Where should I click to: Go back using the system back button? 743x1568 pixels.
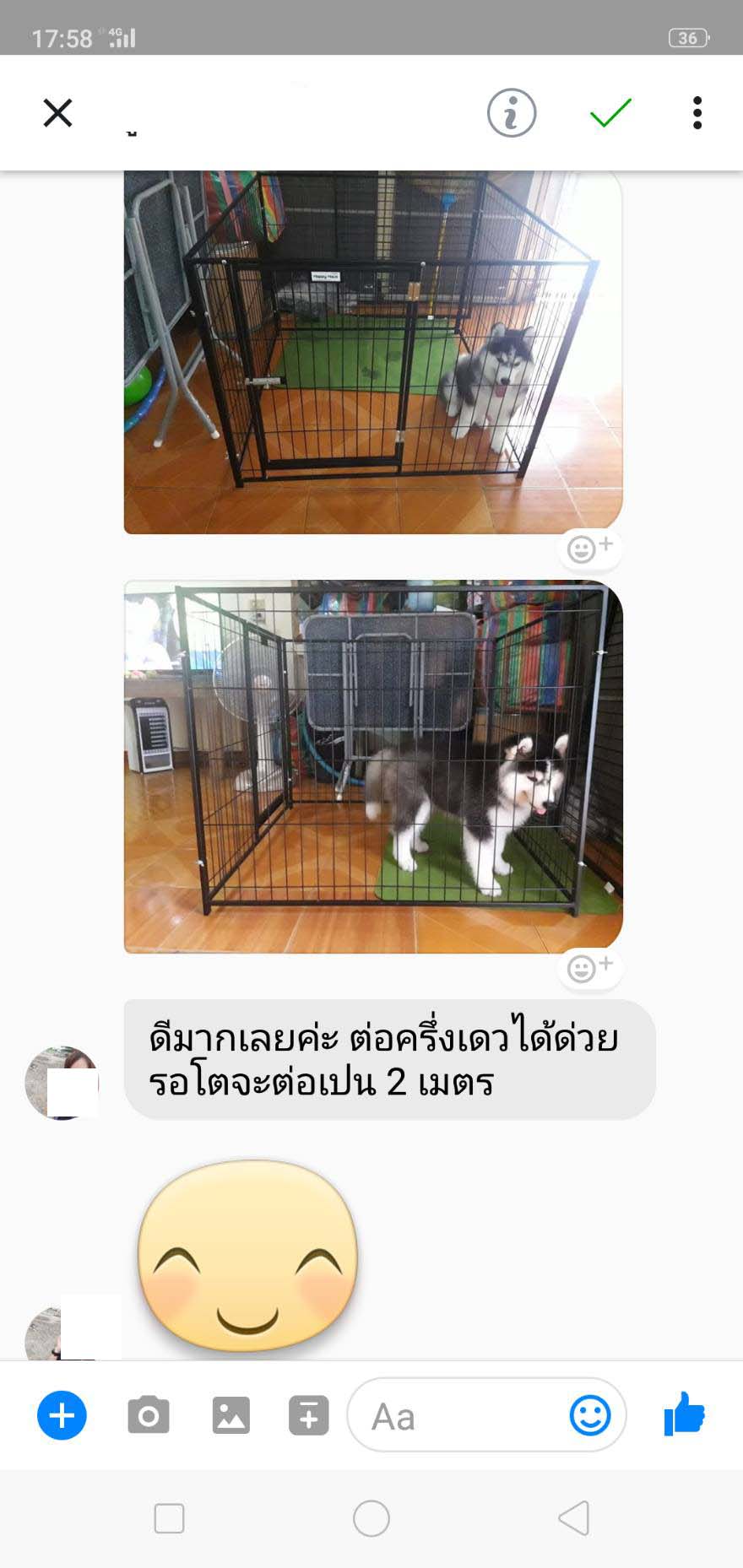point(574,1518)
